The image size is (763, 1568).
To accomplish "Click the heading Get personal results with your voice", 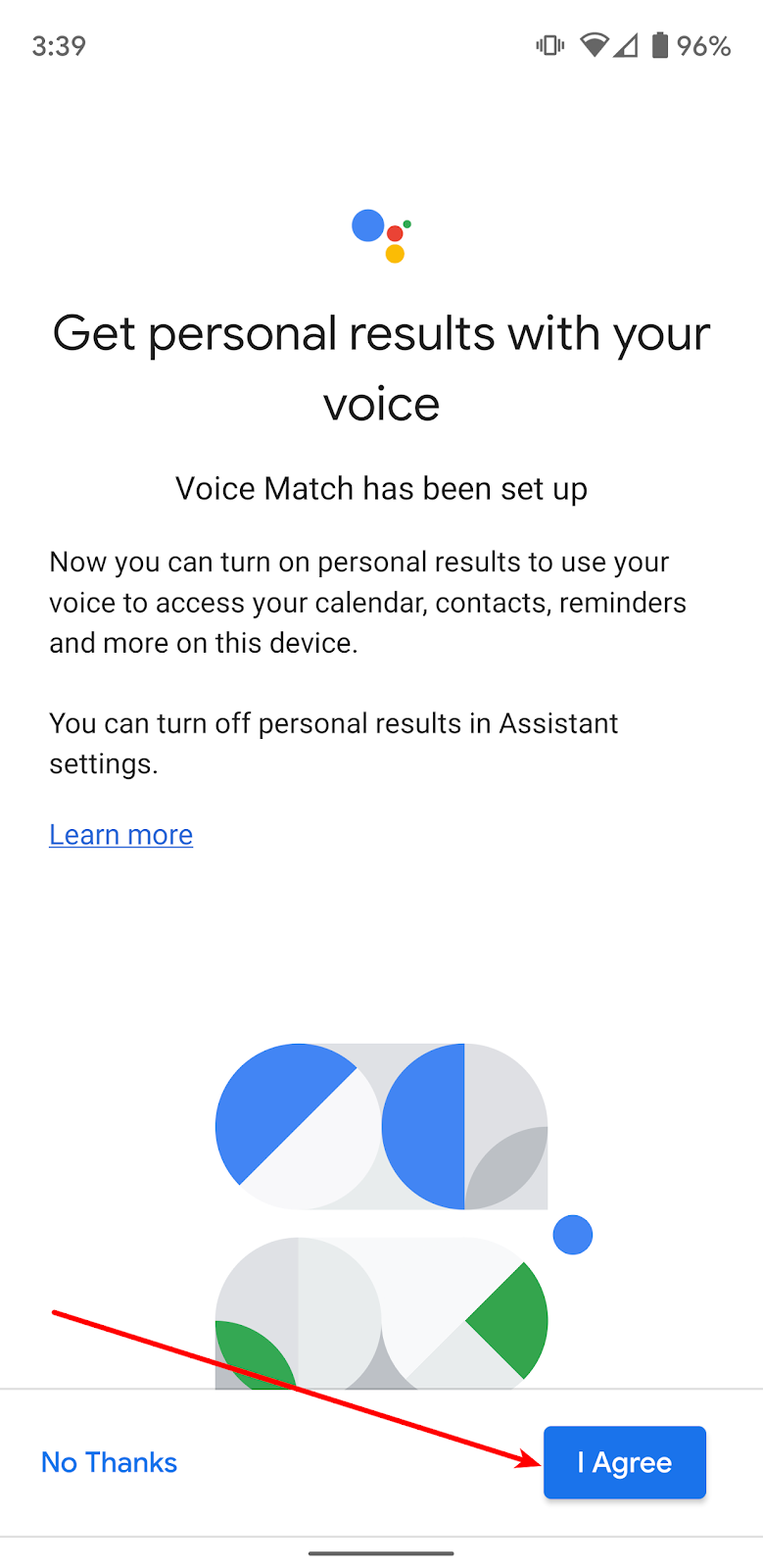I will point(381,367).
